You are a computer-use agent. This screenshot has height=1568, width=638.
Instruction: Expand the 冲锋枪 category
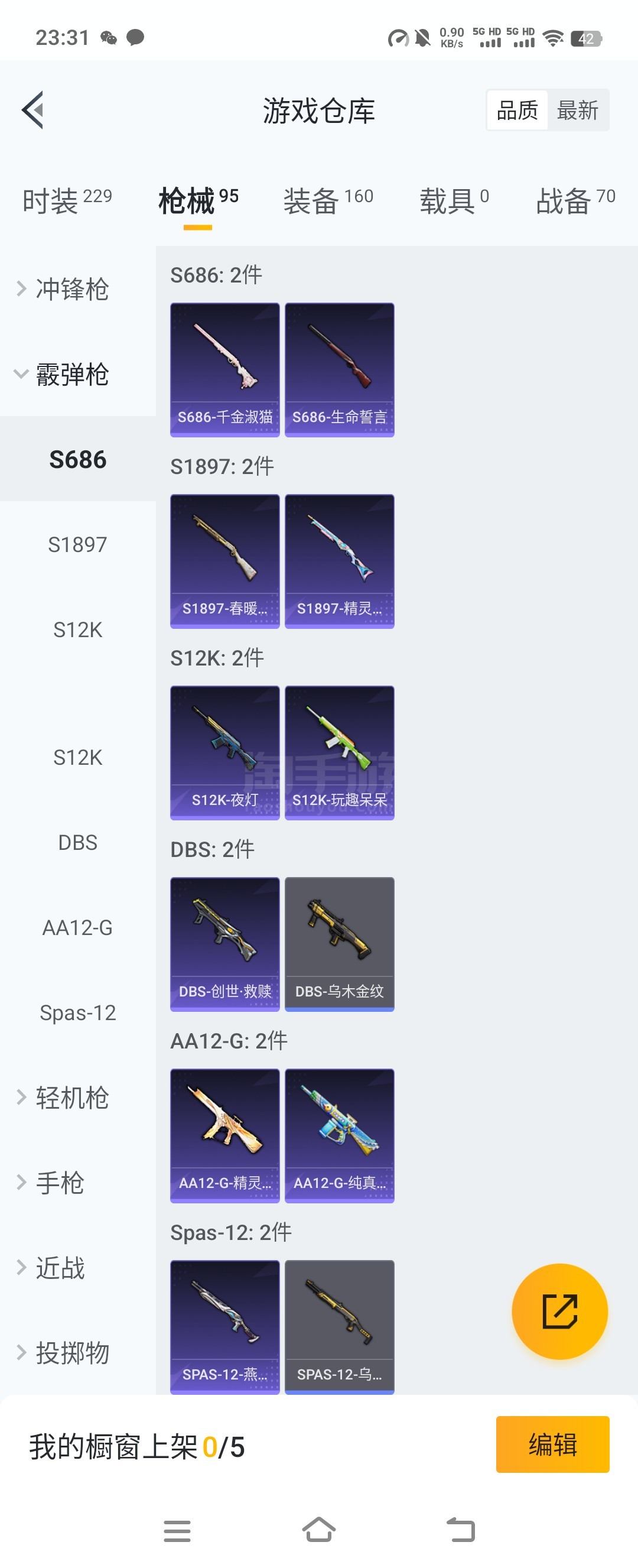pos(71,288)
